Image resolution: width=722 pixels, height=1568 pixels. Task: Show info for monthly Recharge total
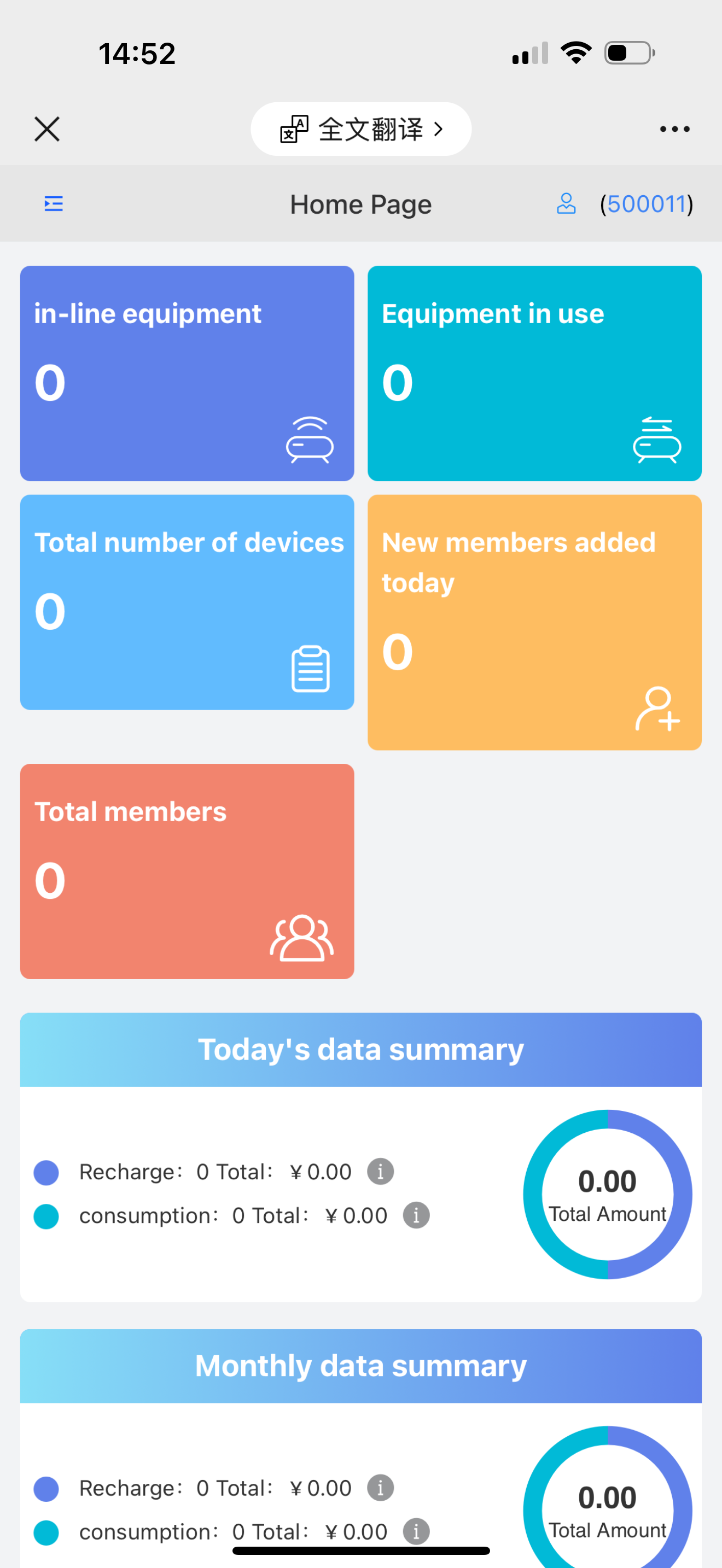click(x=381, y=1488)
